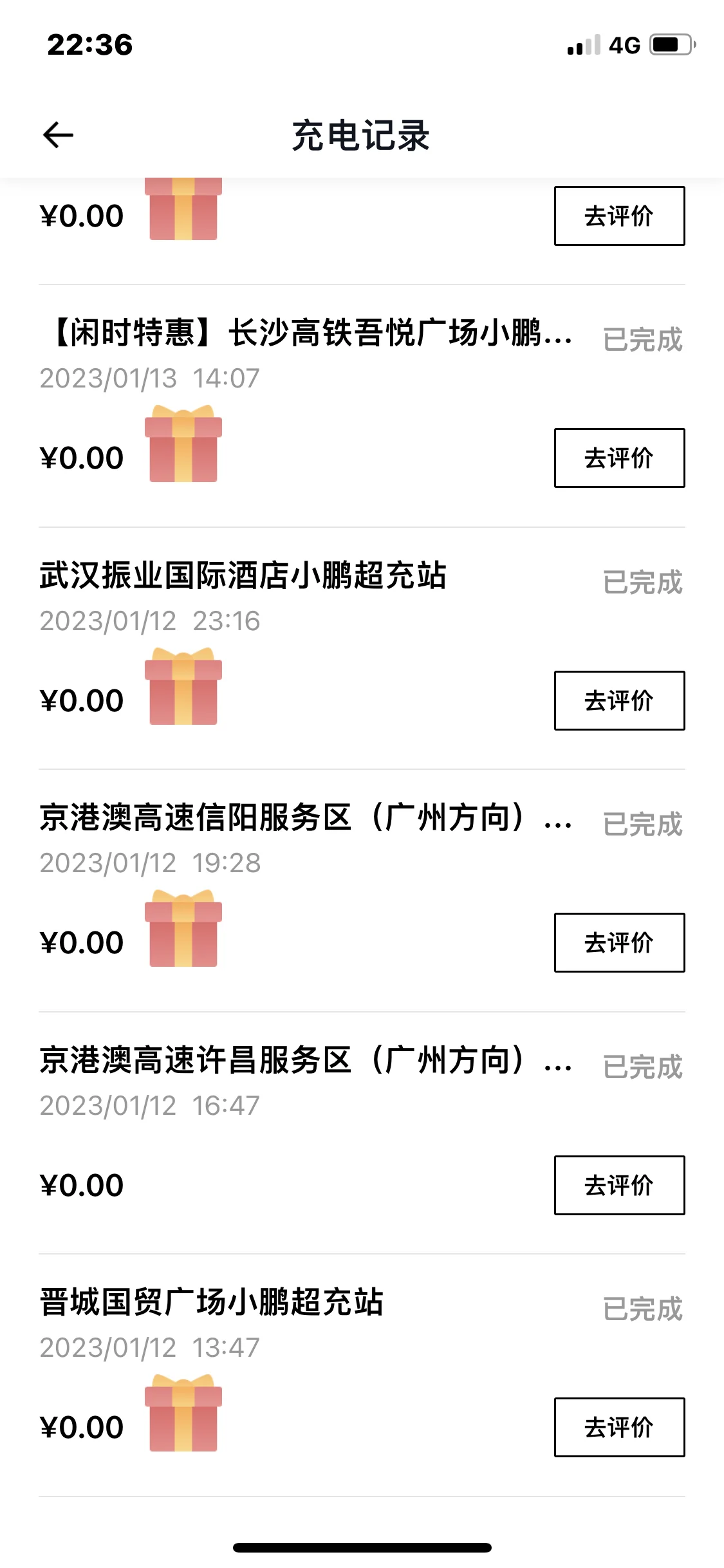Tap 去评价 for 晋城国贸广场 record
The width and height of the screenshot is (724, 1568).
[619, 1427]
